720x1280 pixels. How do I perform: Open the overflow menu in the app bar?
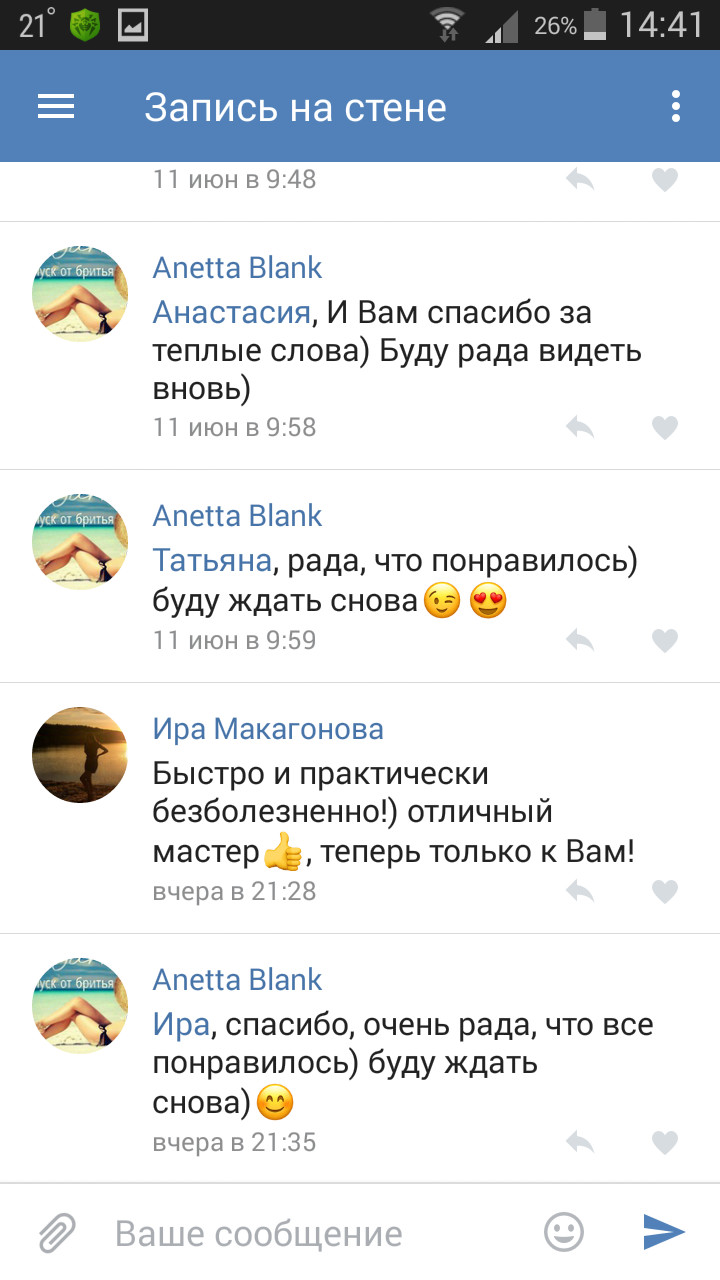pyautogui.click(x=676, y=106)
